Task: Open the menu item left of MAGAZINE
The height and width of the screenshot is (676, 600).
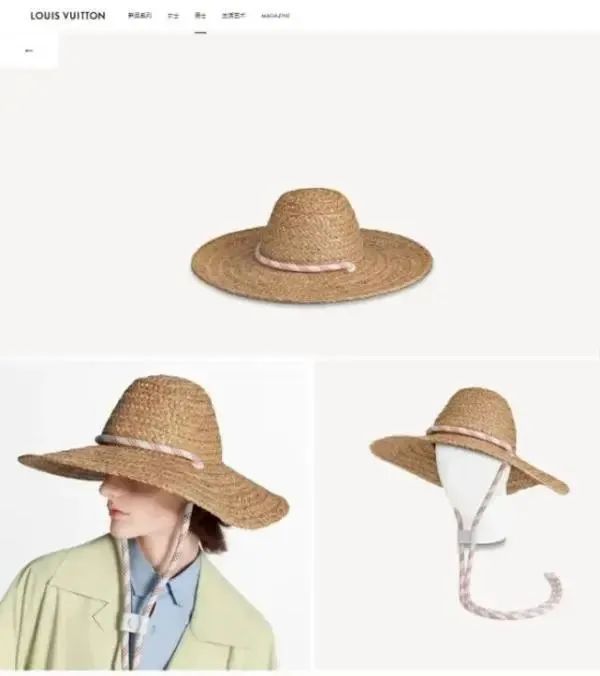Action: (234, 17)
